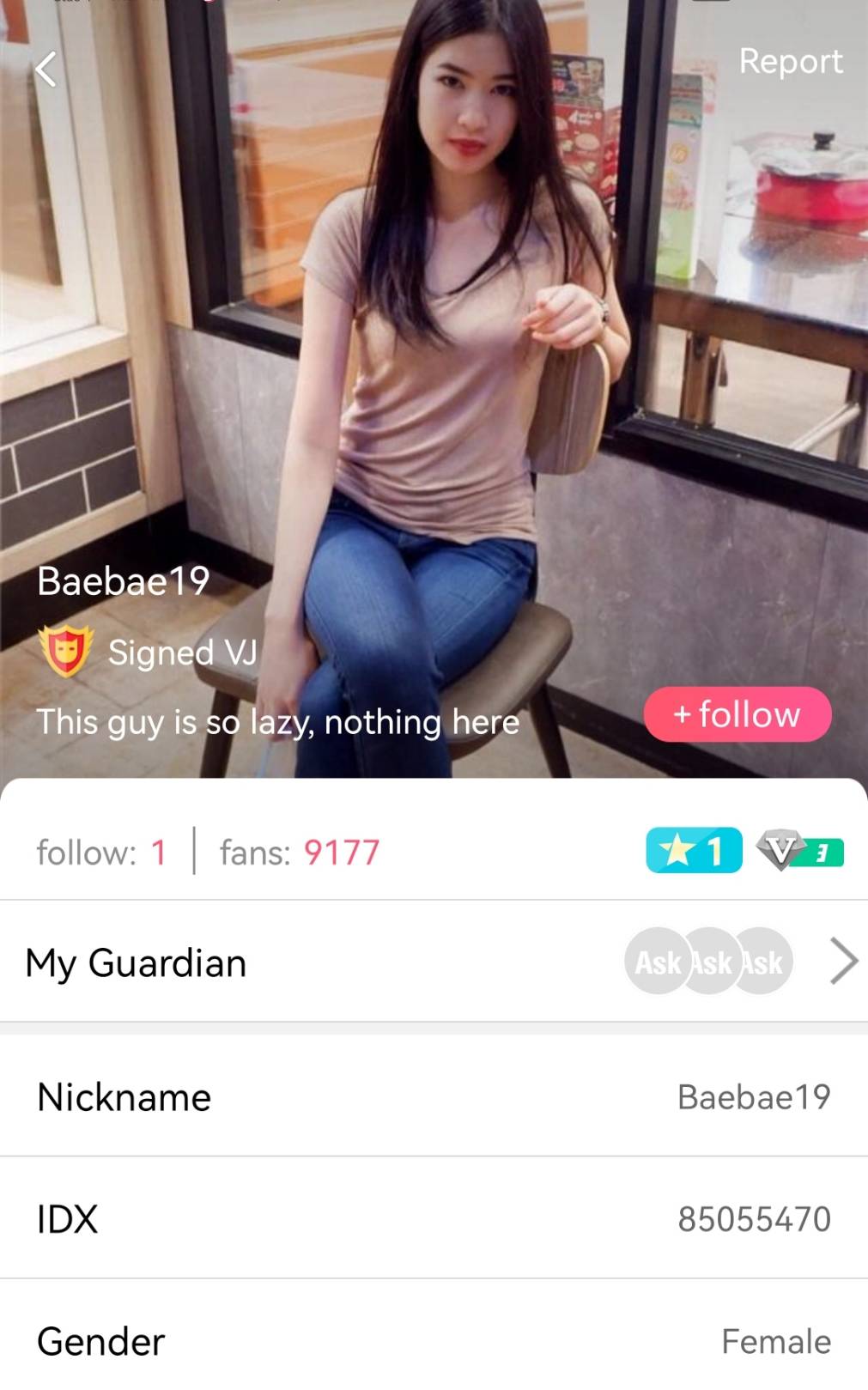This screenshot has width=868, height=1390.
Task: Go back using the top-left arrow
Action: coord(46,70)
